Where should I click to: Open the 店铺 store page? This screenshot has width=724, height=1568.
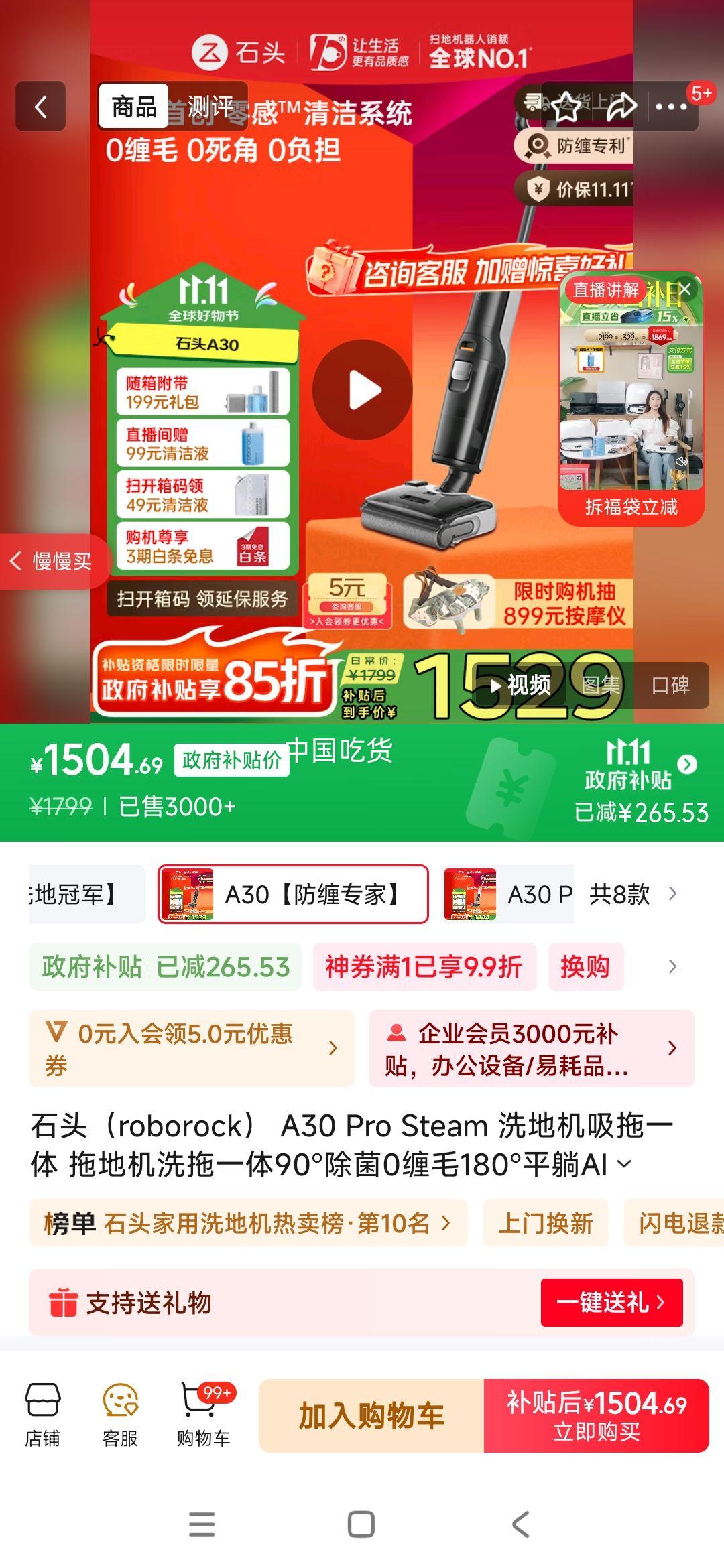[42, 1415]
